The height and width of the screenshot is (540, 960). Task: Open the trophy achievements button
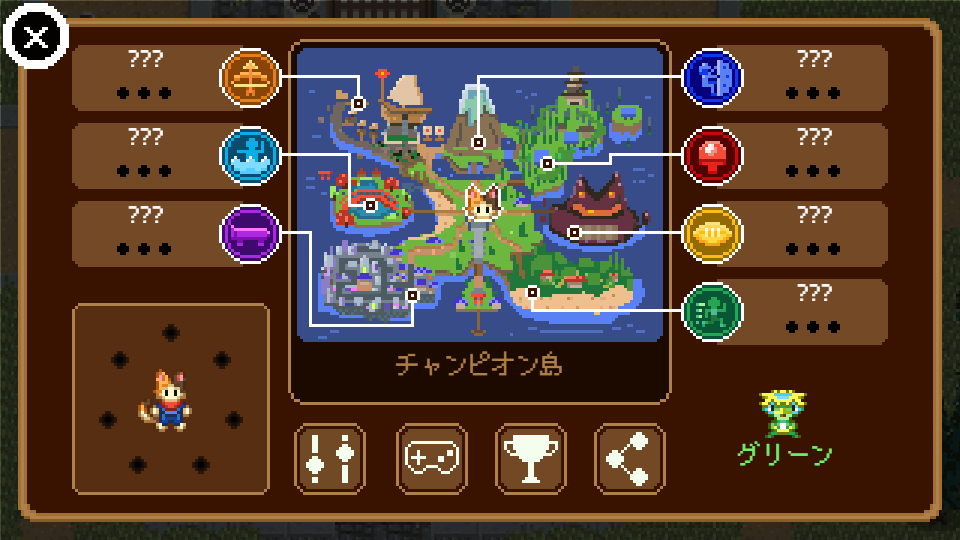(x=531, y=458)
